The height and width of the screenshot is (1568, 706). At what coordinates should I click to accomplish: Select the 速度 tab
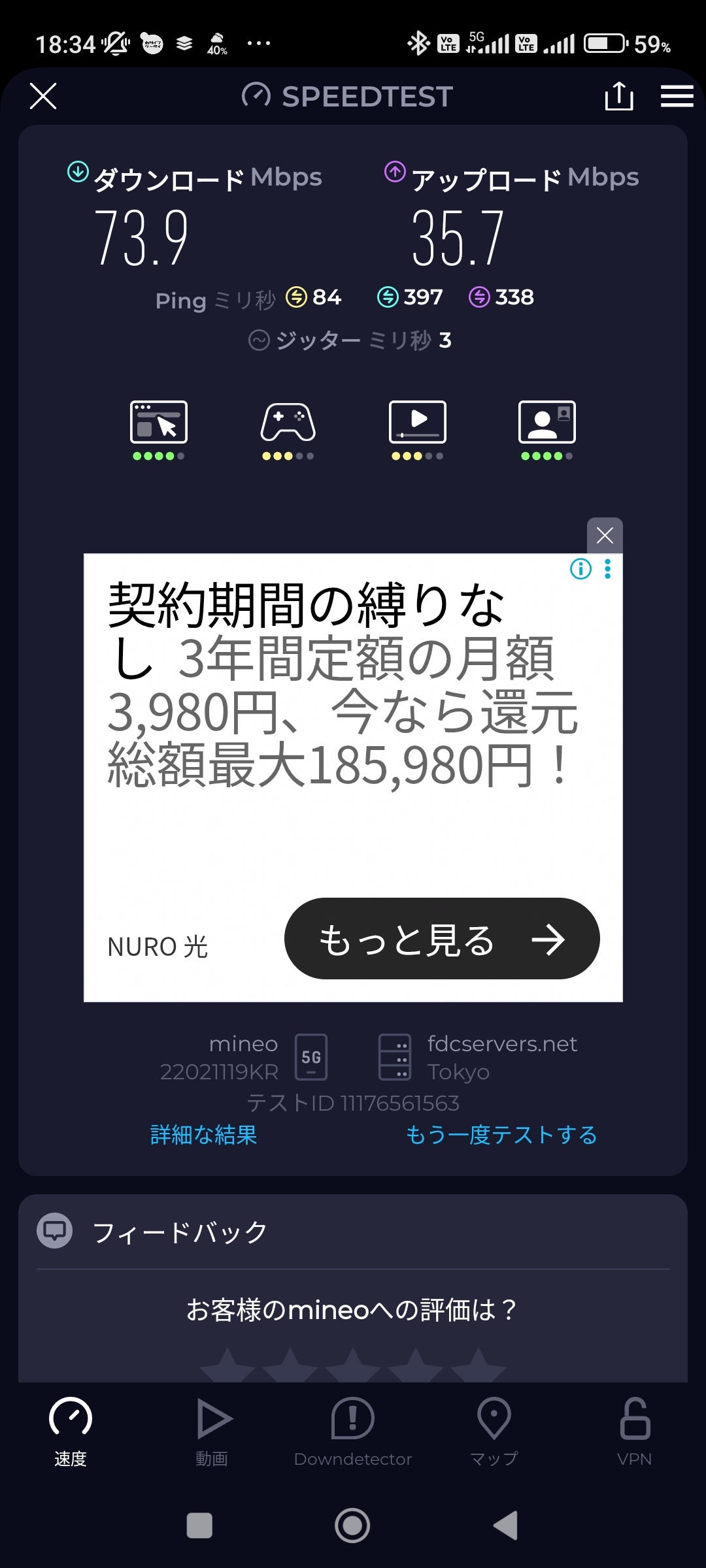point(71,1432)
